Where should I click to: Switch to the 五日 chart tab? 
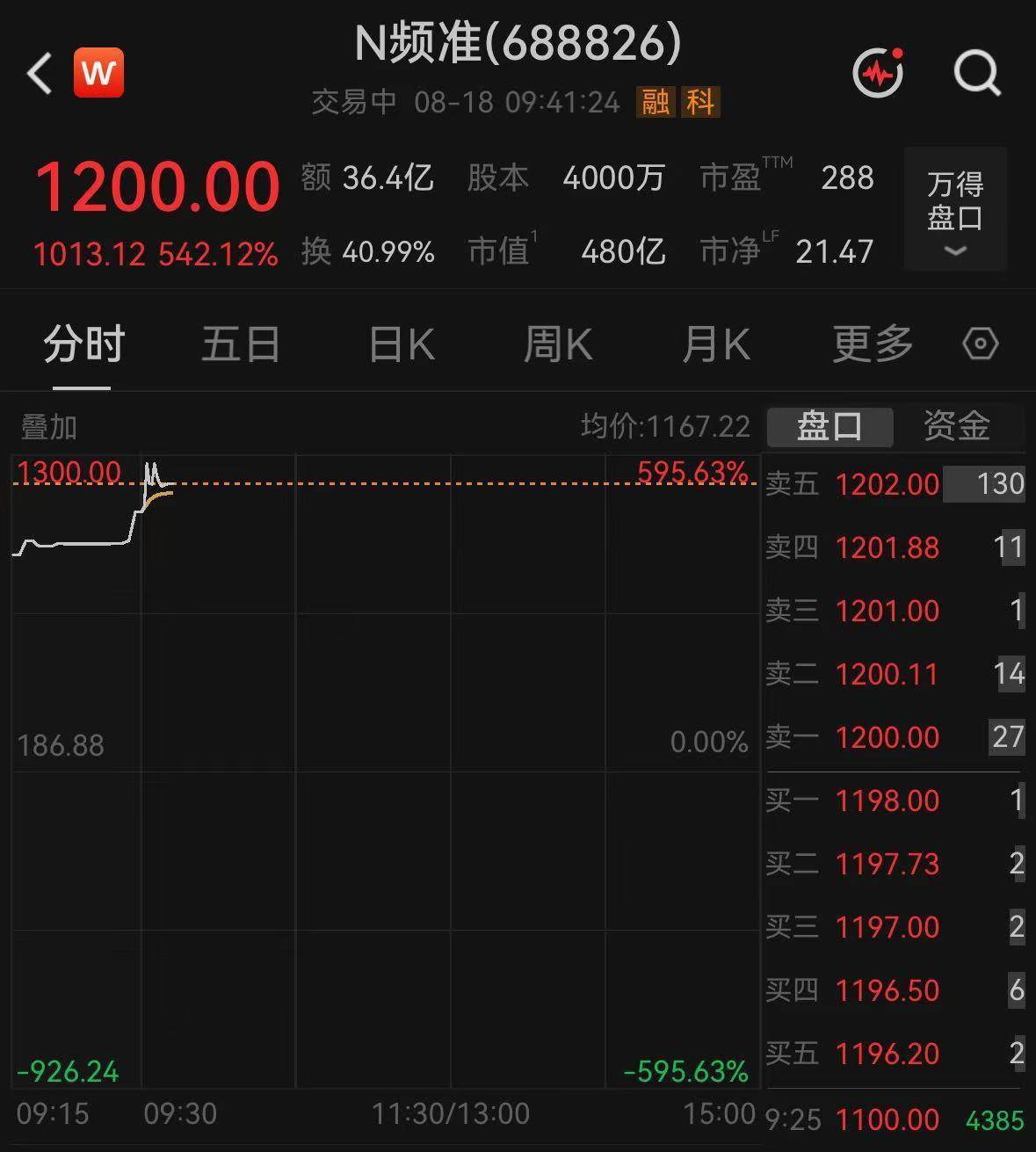(241, 344)
